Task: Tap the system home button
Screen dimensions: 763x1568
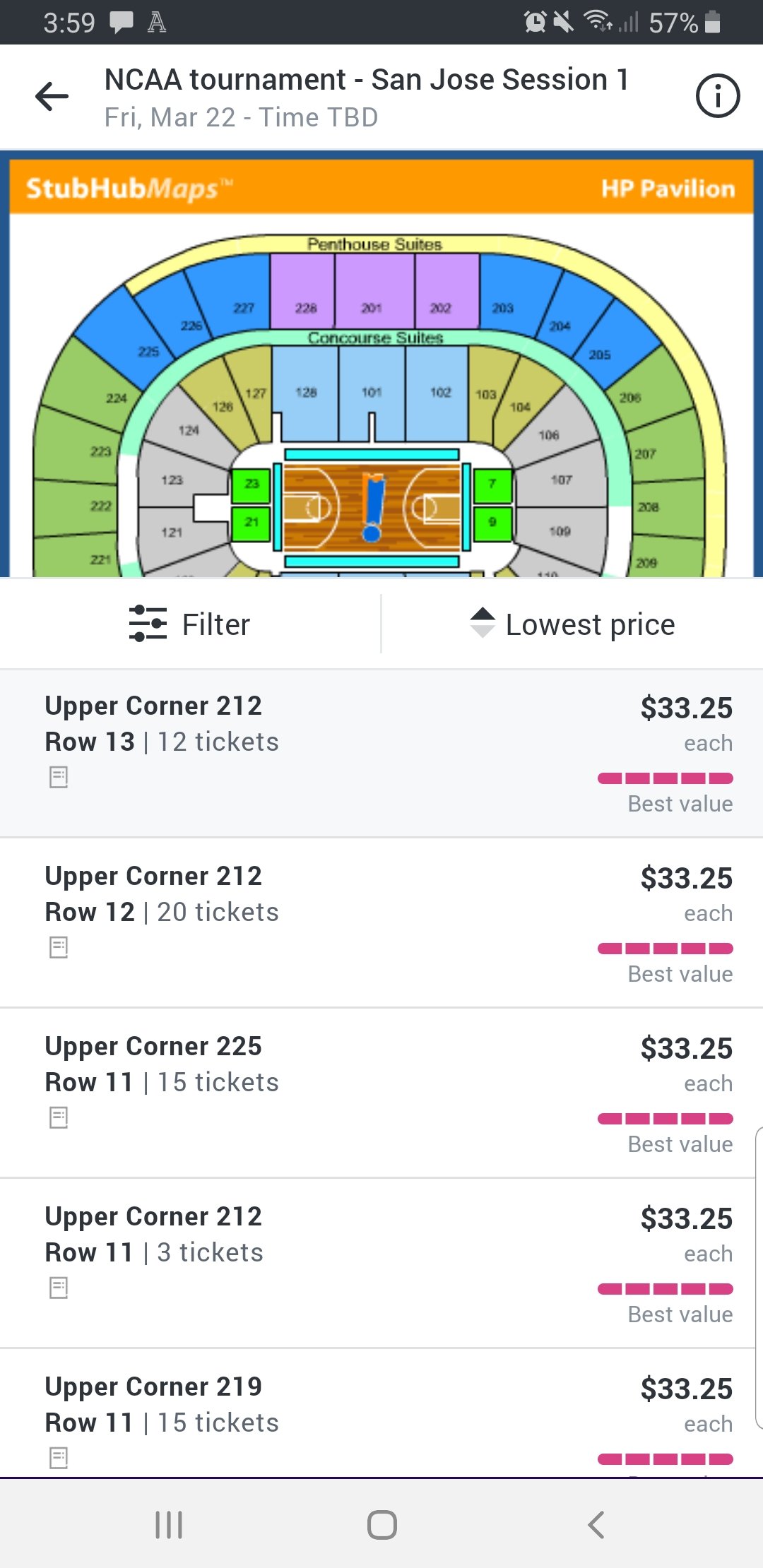Action: [x=381, y=1524]
